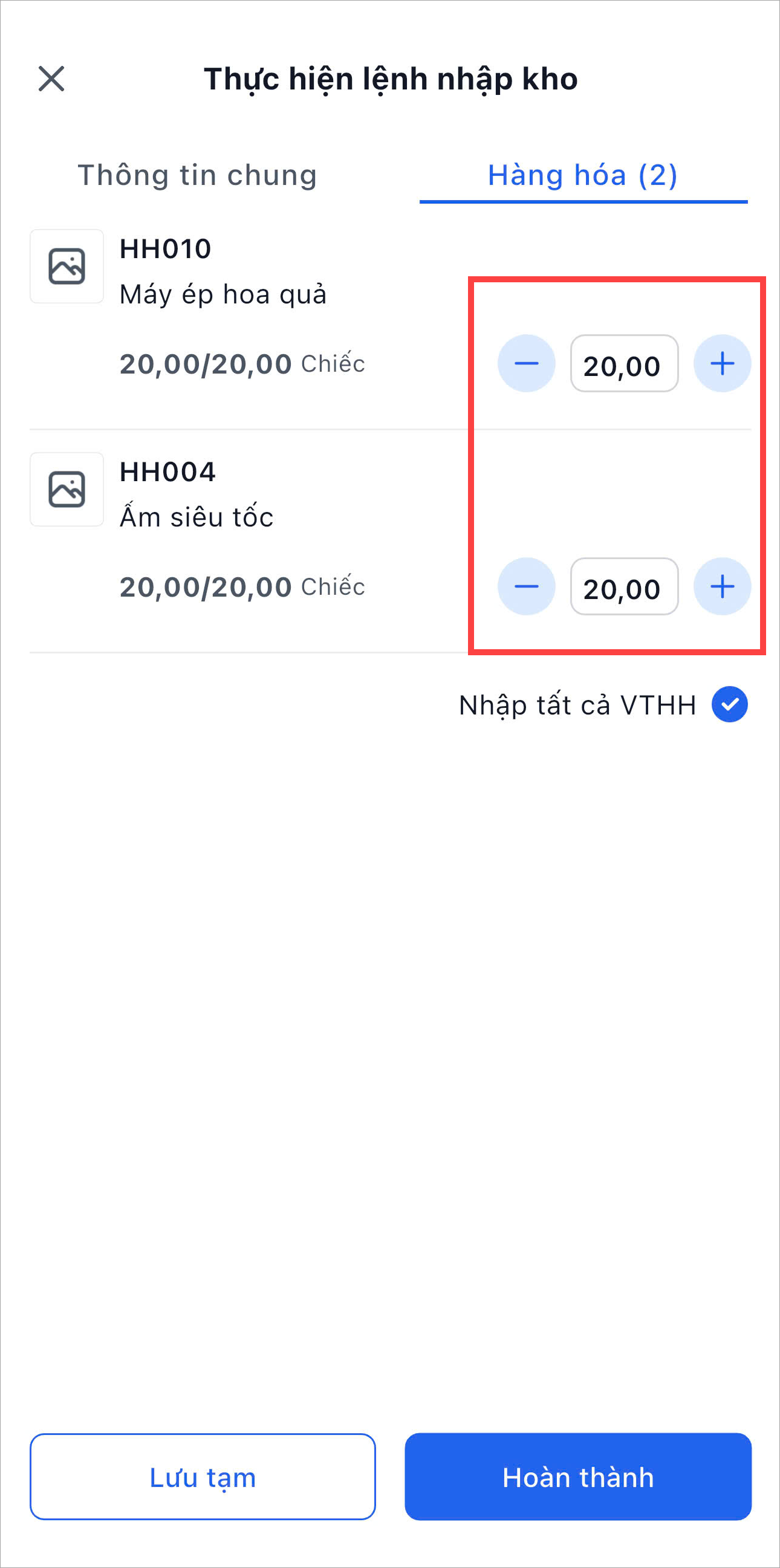Image resolution: width=780 pixels, height=1568 pixels.
Task: Close the warehouse import screen
Action: coord(51,79)
